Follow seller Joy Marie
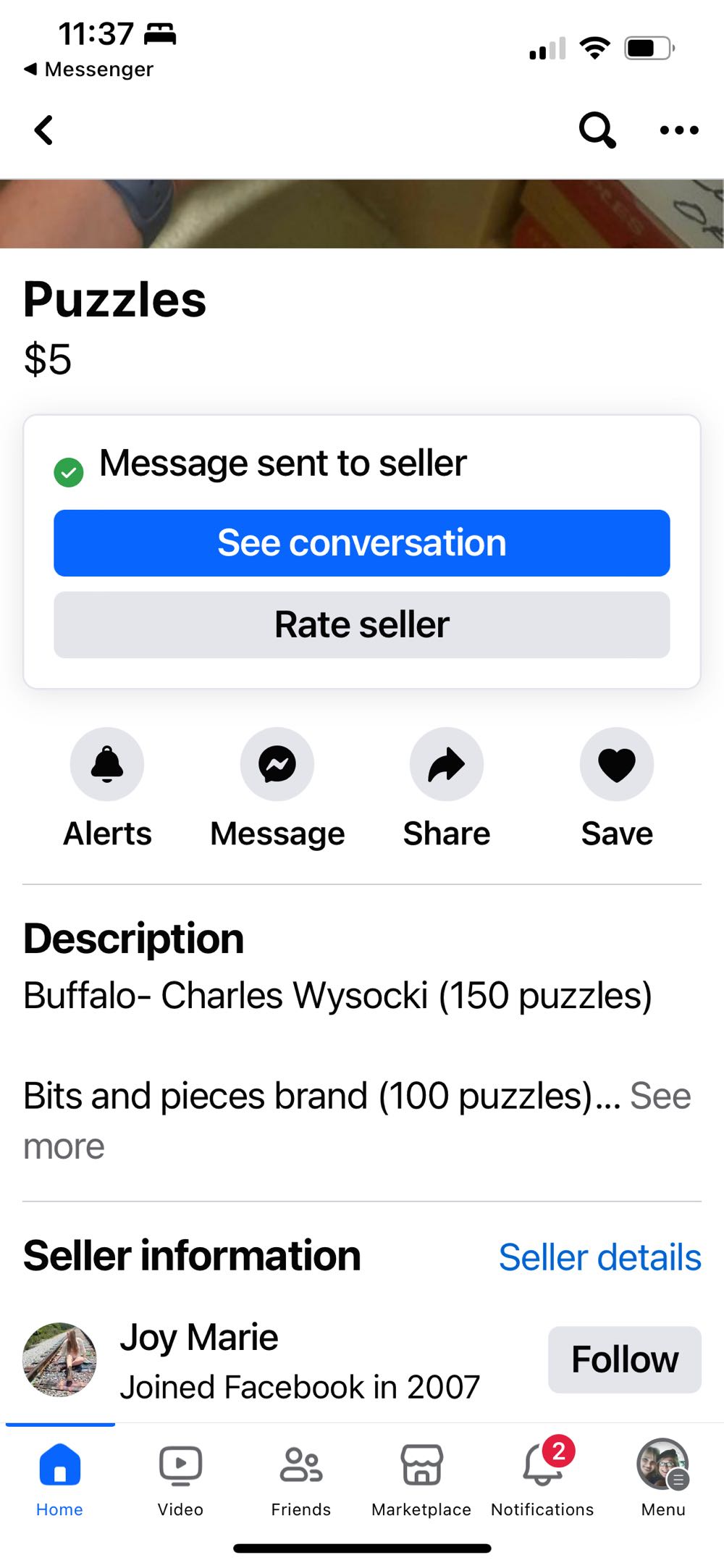The height and width of the screenshot is (1568, 724). pyautogui.click(x=624, y=1359)
